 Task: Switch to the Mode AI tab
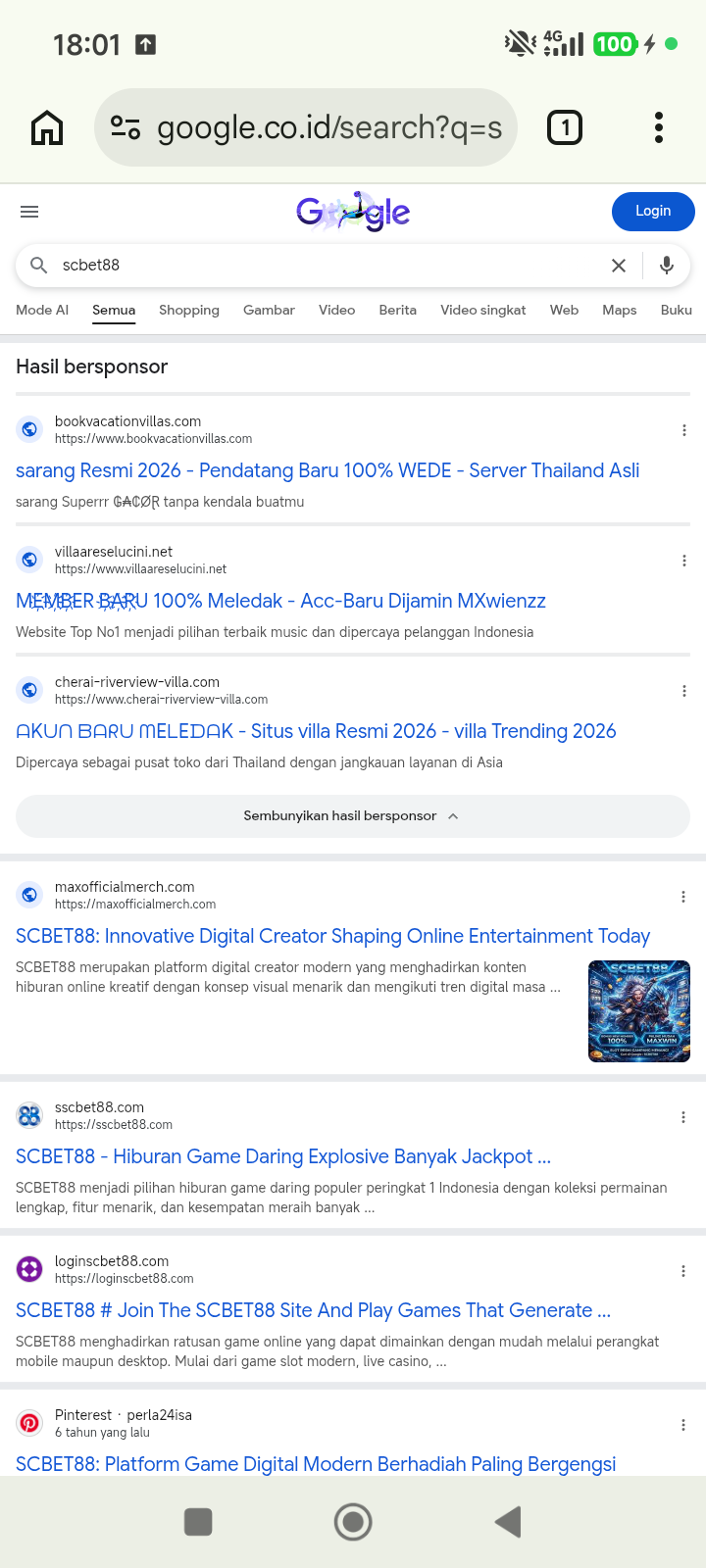pyautogui.click(x=42, y=310)
